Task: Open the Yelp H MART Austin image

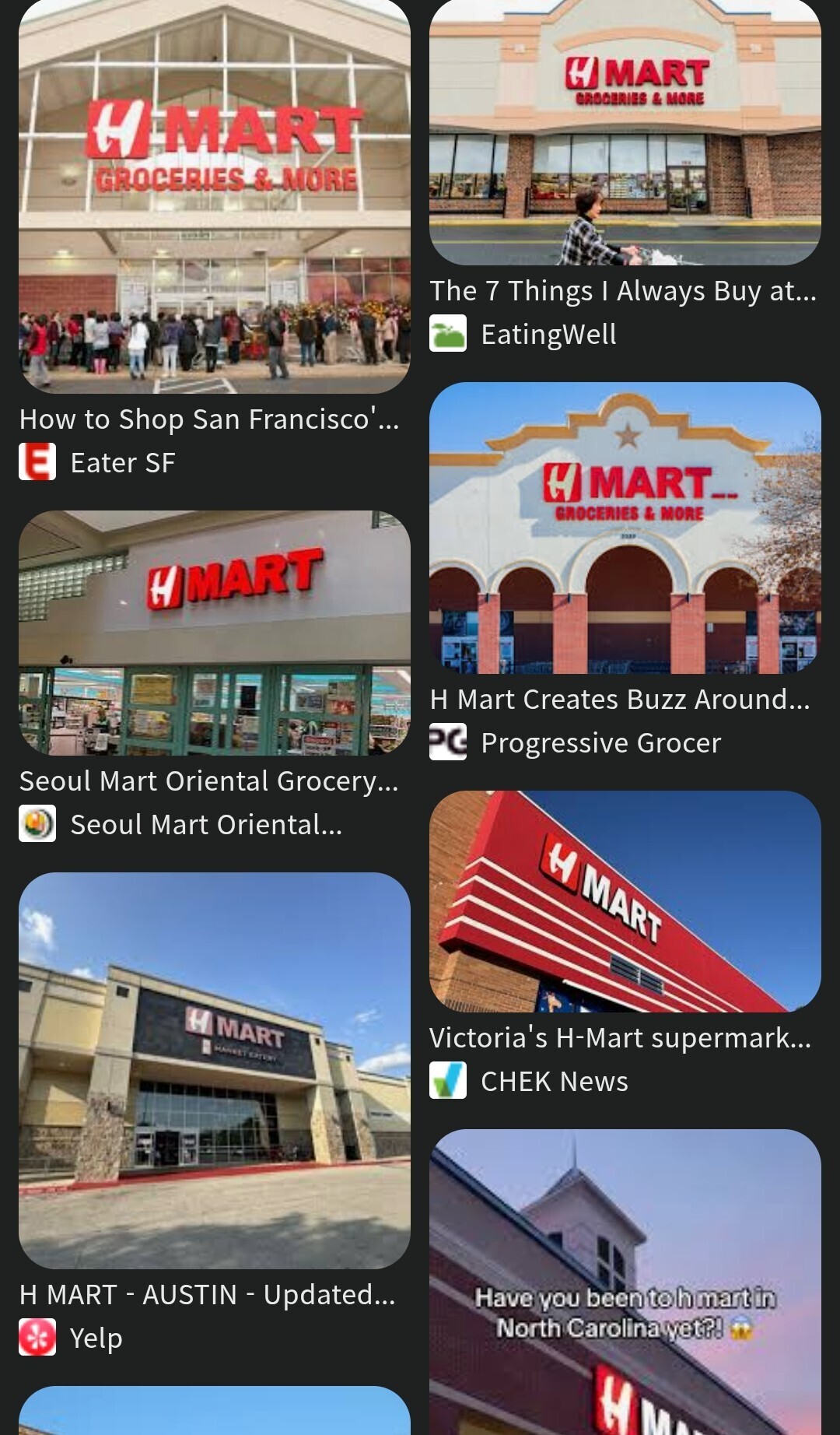Action: tap(214, 1070)
